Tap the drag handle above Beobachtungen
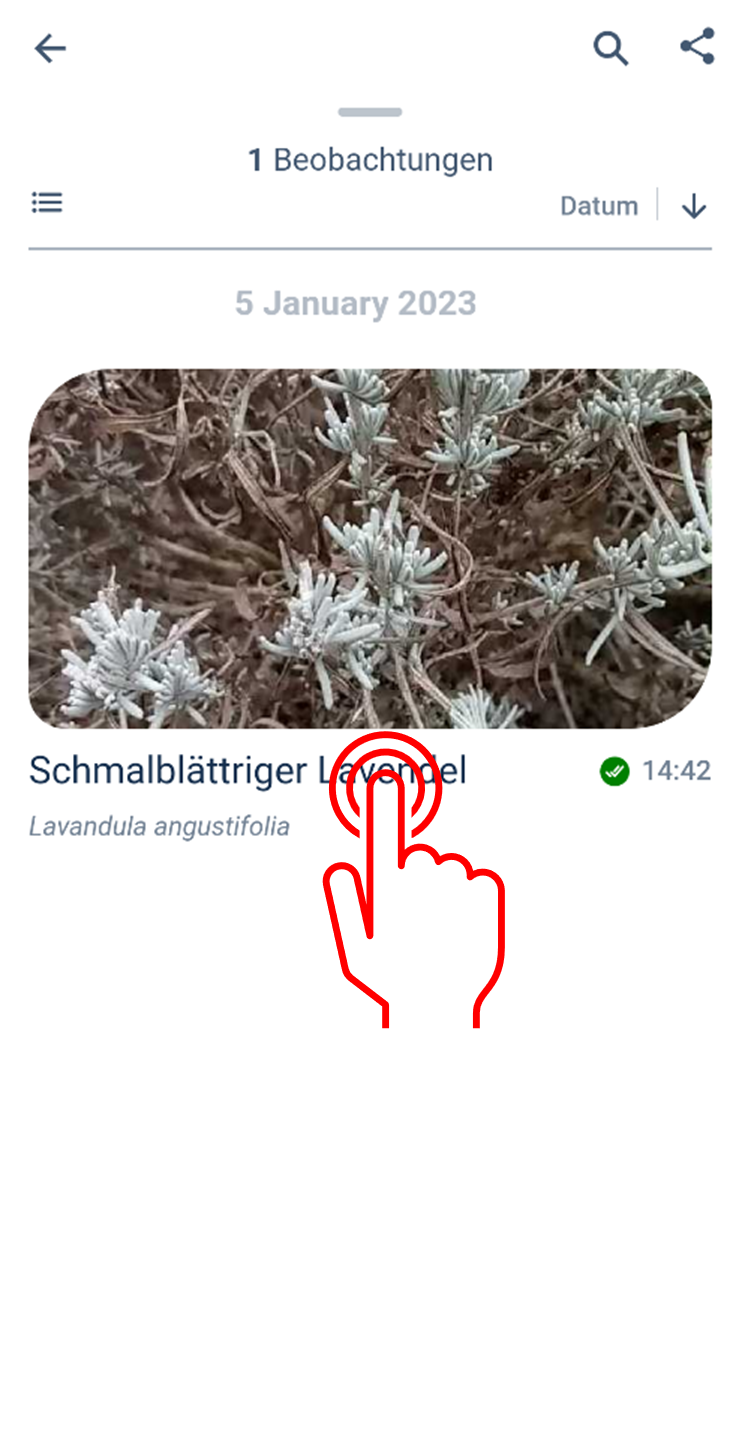The image size is (739, 1434). tap(370, 112)
